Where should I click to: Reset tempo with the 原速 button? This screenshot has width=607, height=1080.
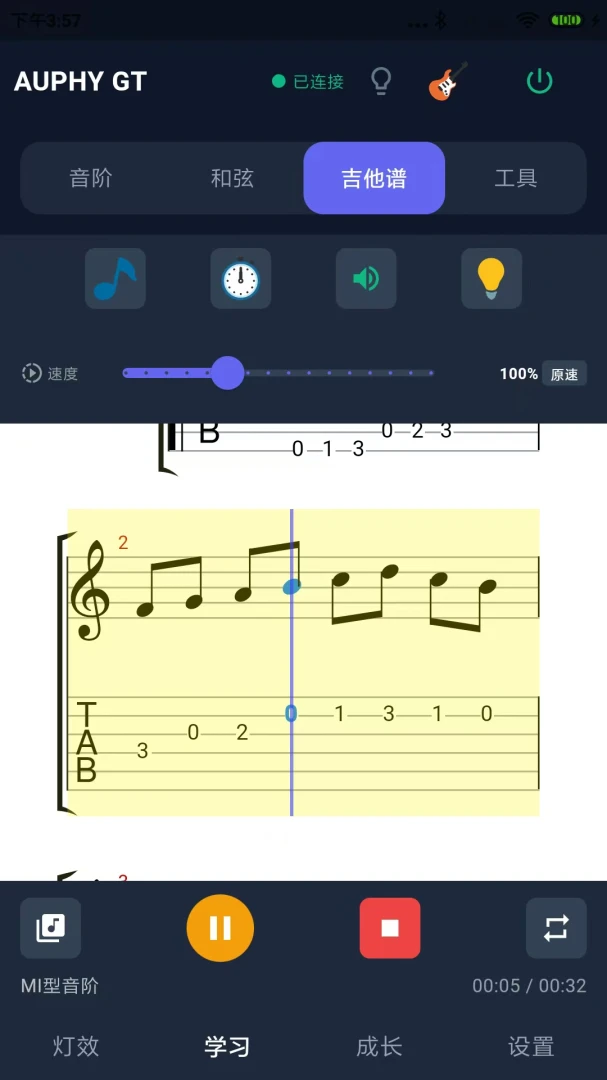(x=564, y=374)
